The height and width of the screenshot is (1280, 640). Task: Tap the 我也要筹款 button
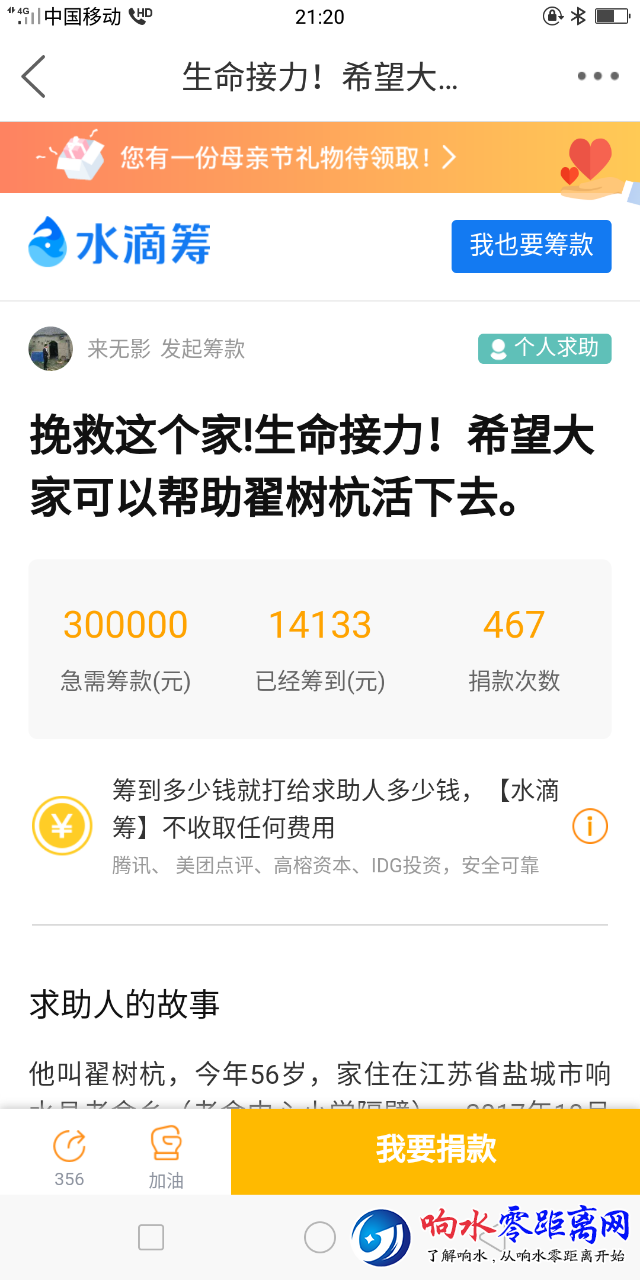pos(531,245)
